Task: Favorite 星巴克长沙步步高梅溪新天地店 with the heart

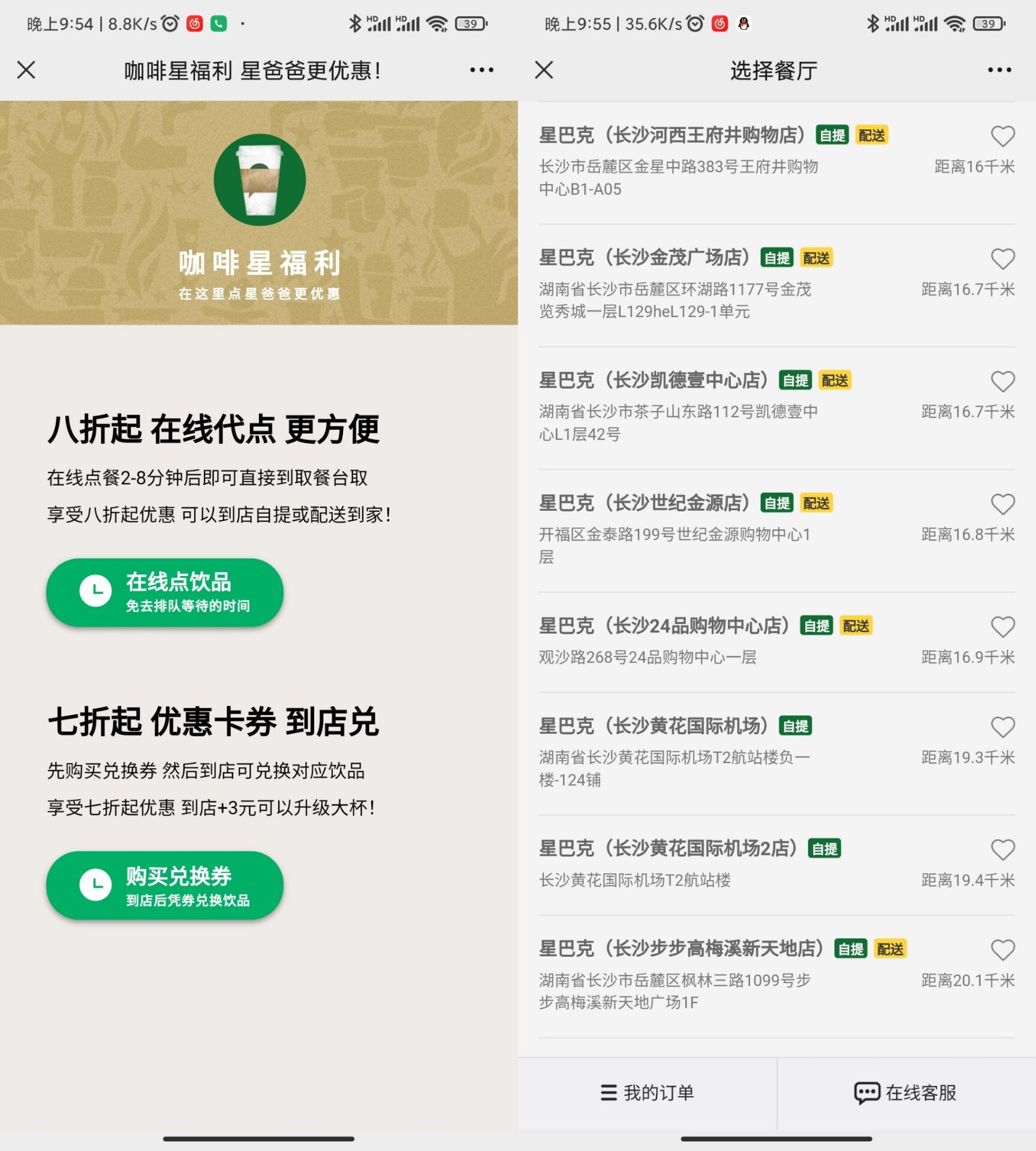Action: [x=1002, y=949]
